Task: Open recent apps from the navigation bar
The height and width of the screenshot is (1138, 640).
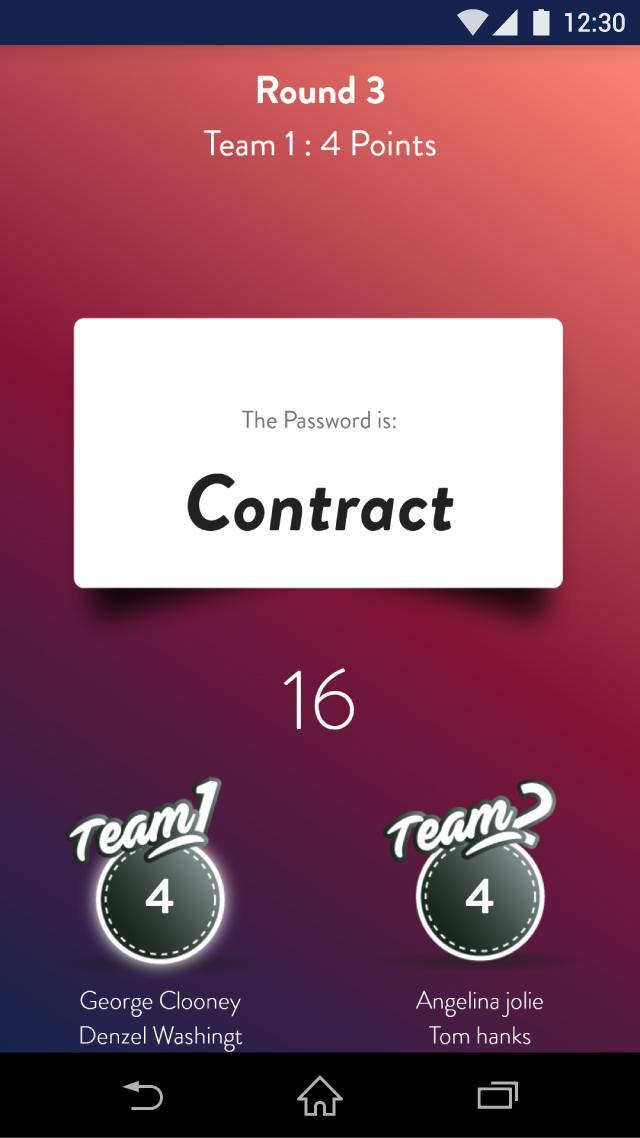Action: [497, 1096]
